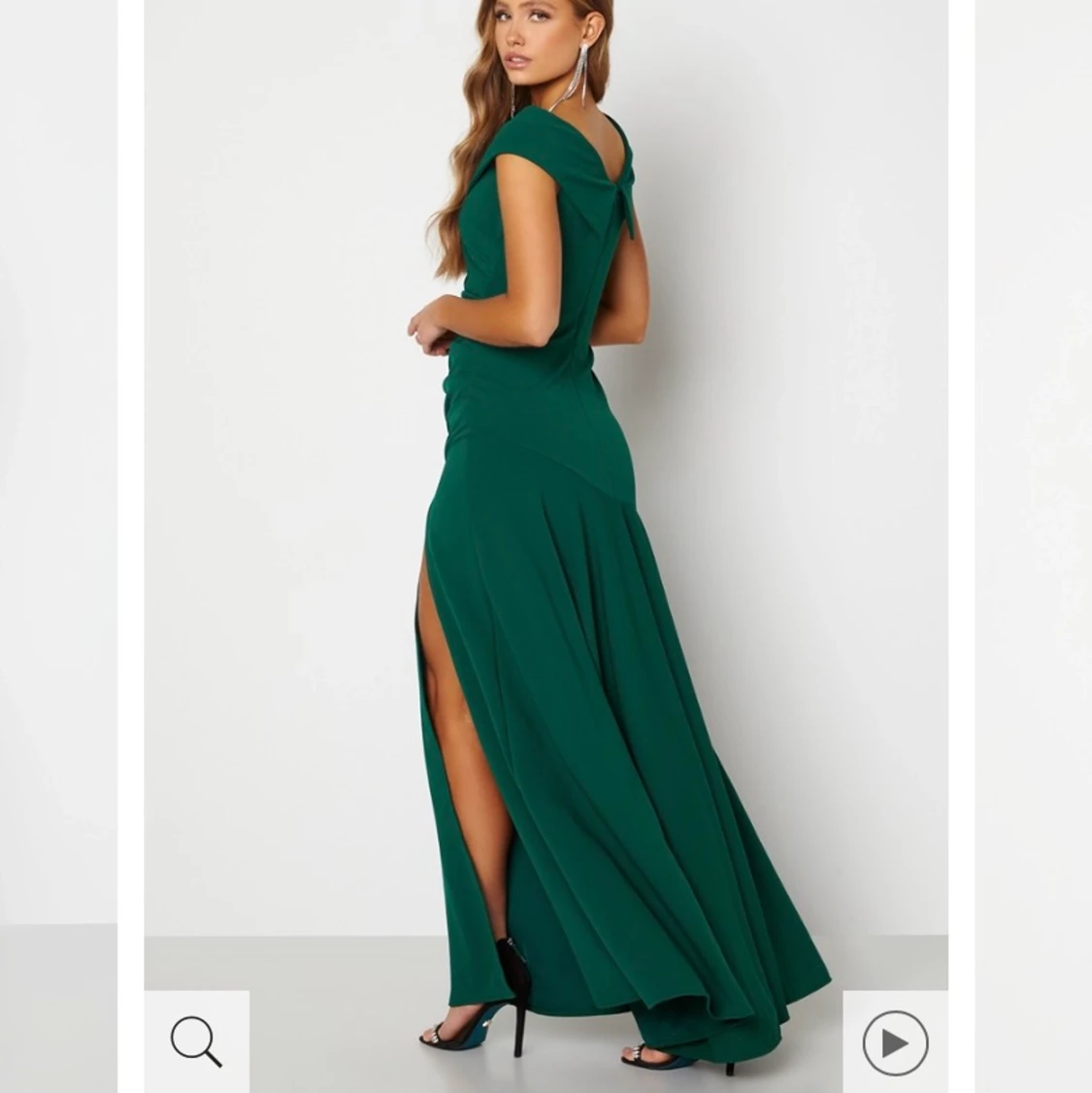This screenshot has width=1092, height=1093.
Task: Play the product video
Action: pos(895,1043)
